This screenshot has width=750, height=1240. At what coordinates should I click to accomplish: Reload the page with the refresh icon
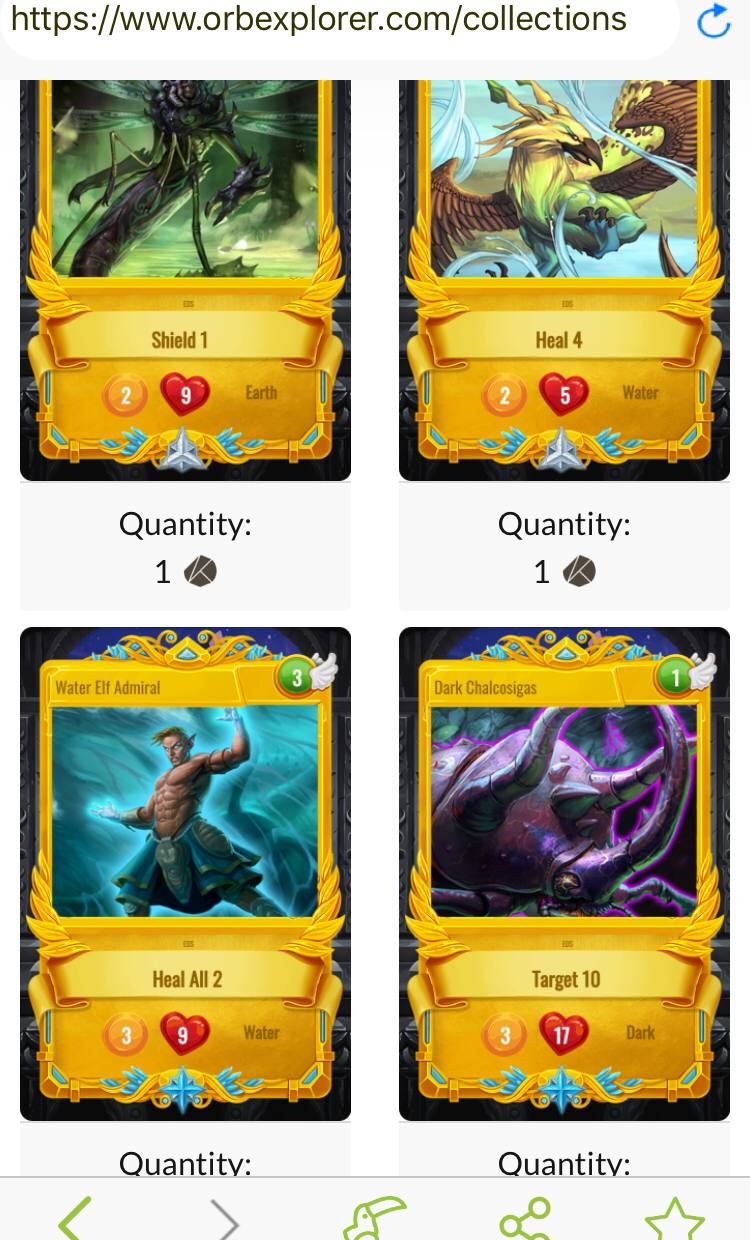pyautogui.click(x=713, y=21)
